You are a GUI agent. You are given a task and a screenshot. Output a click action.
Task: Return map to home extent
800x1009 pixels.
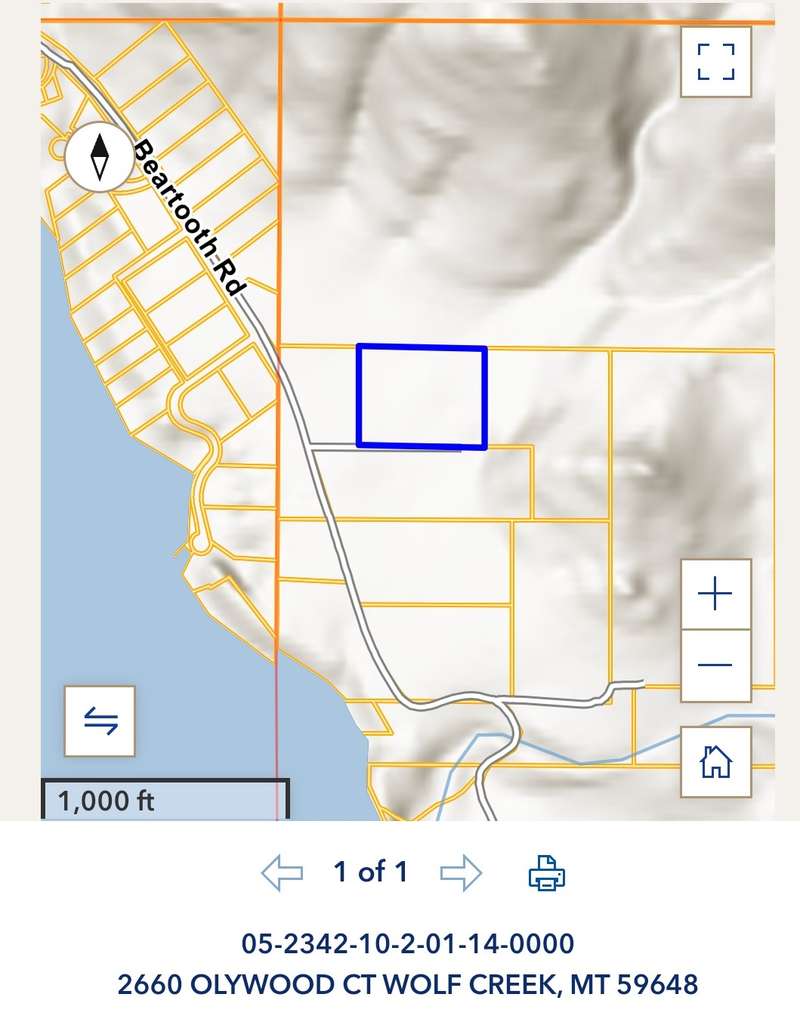coord(715,762)
